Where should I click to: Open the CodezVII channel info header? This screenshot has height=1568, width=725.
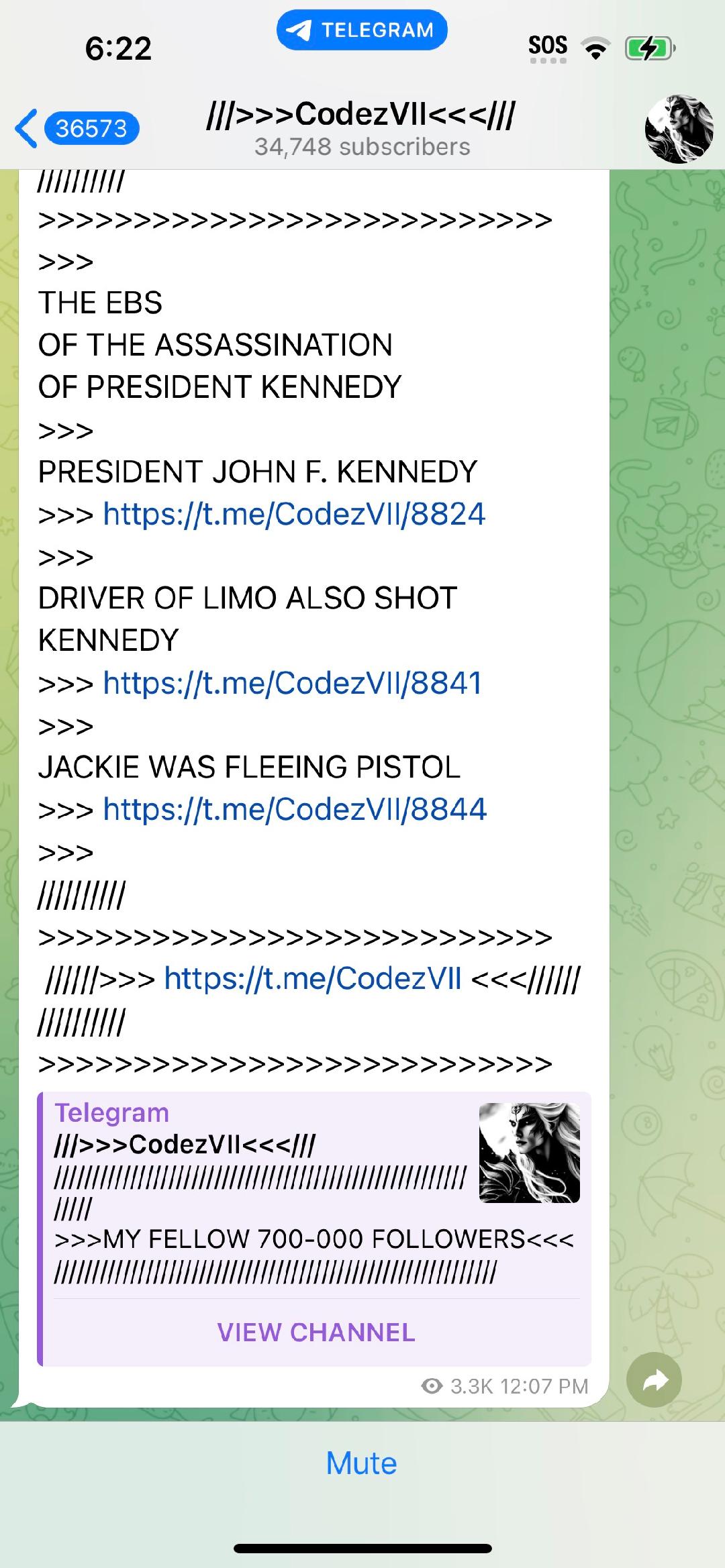click(x=362, y=128)
